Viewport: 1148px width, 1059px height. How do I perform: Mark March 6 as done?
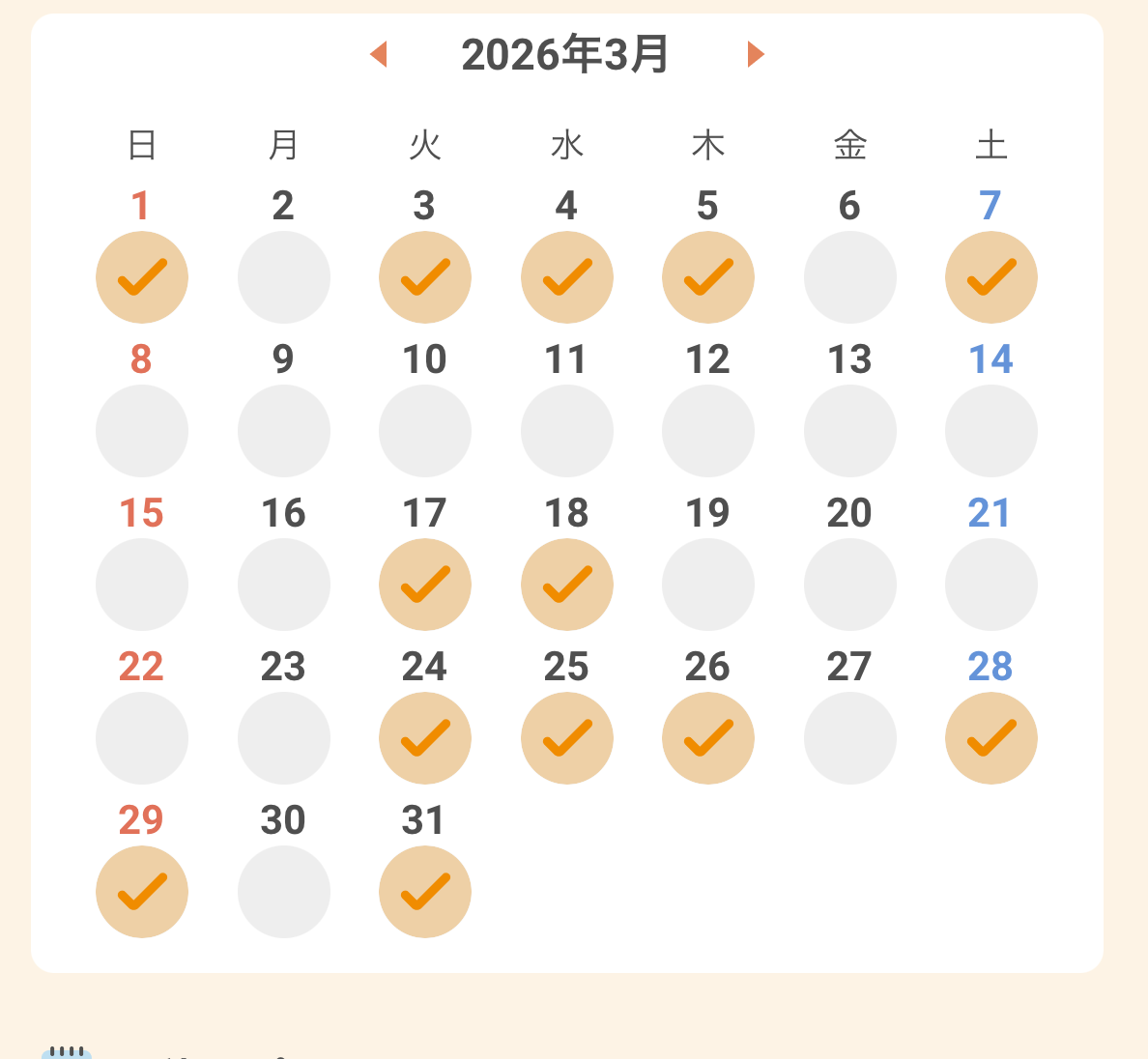[850, 277]
